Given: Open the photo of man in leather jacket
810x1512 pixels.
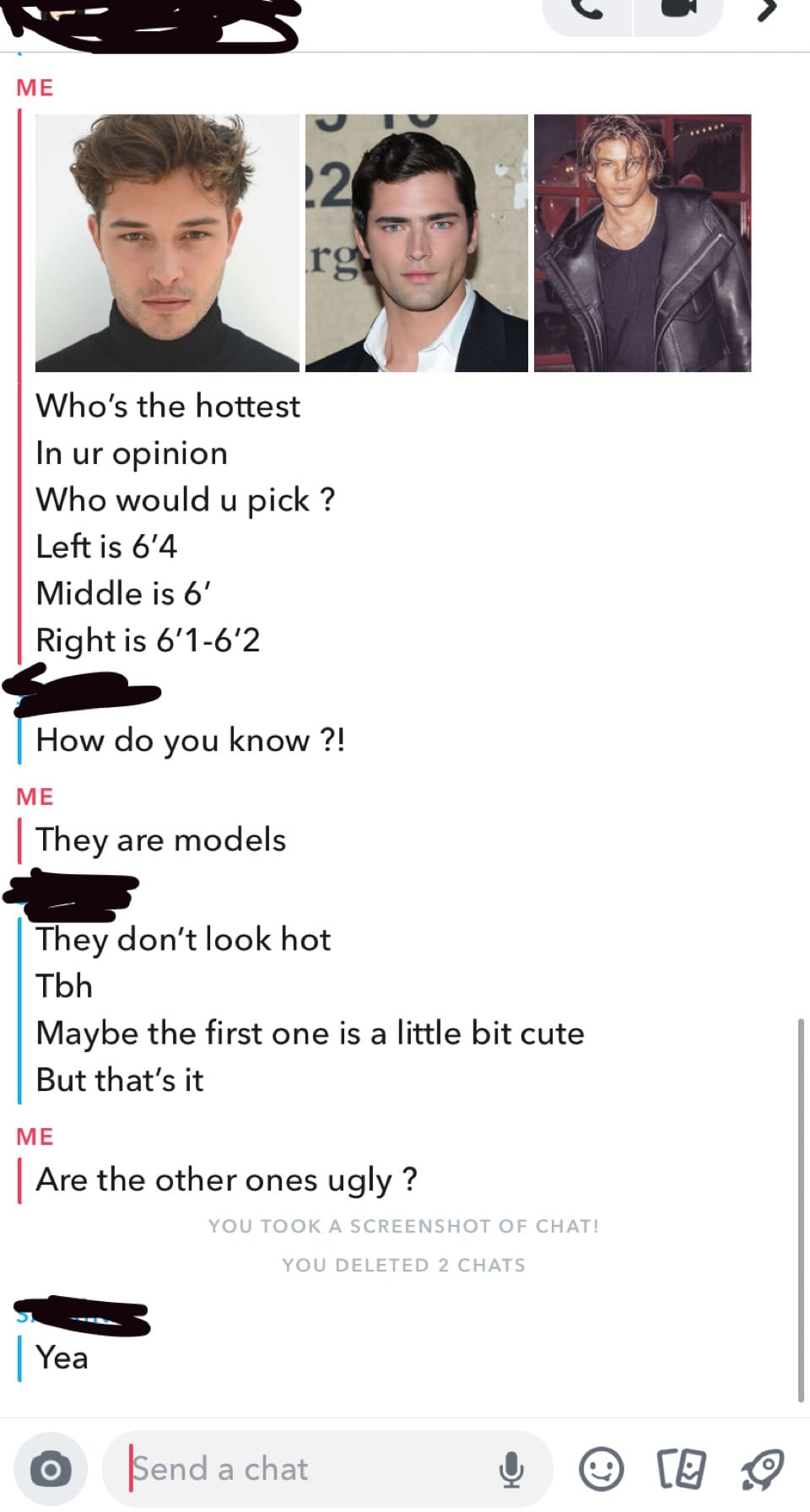Looking at the screenshot, I should [x=642, y=243].
